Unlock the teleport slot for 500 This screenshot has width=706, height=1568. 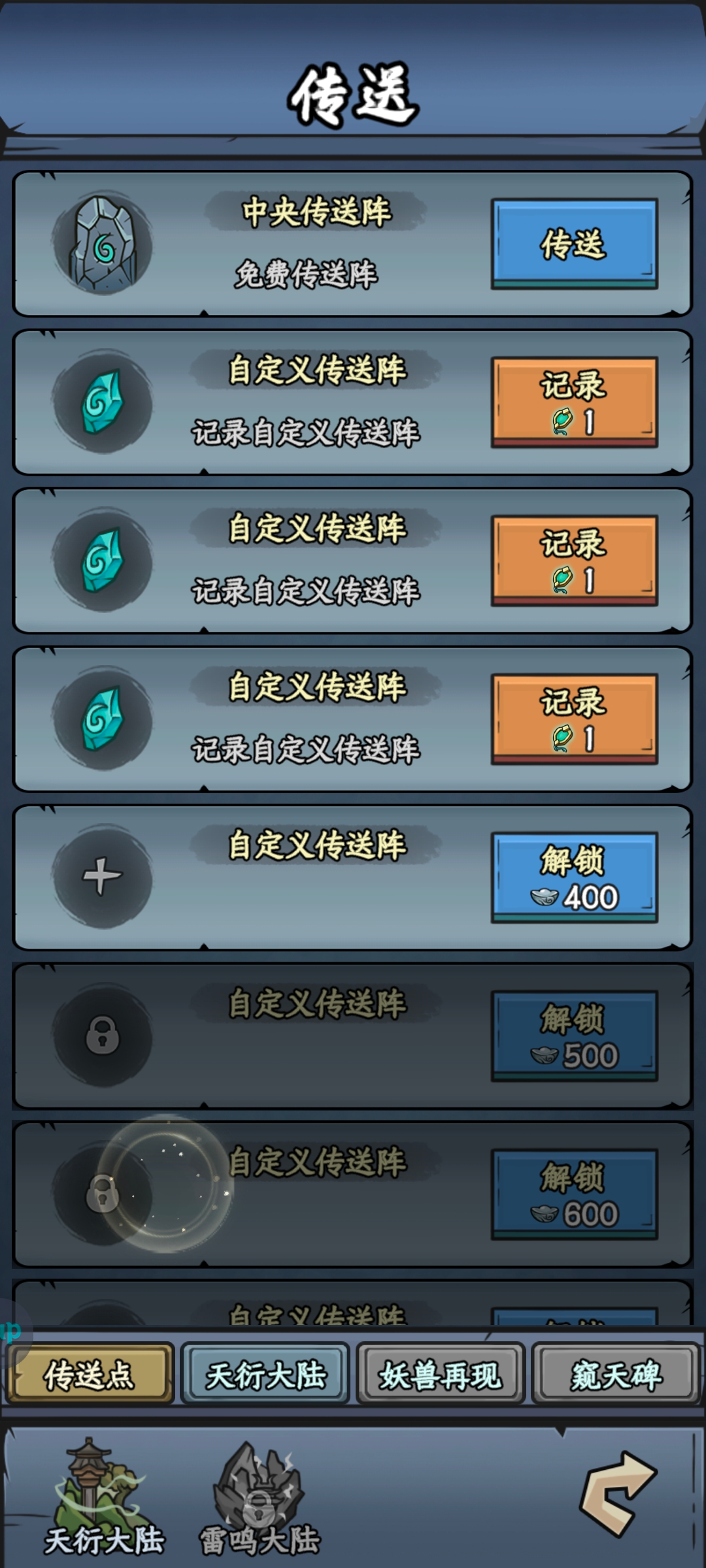click(x=574, y=1036)
